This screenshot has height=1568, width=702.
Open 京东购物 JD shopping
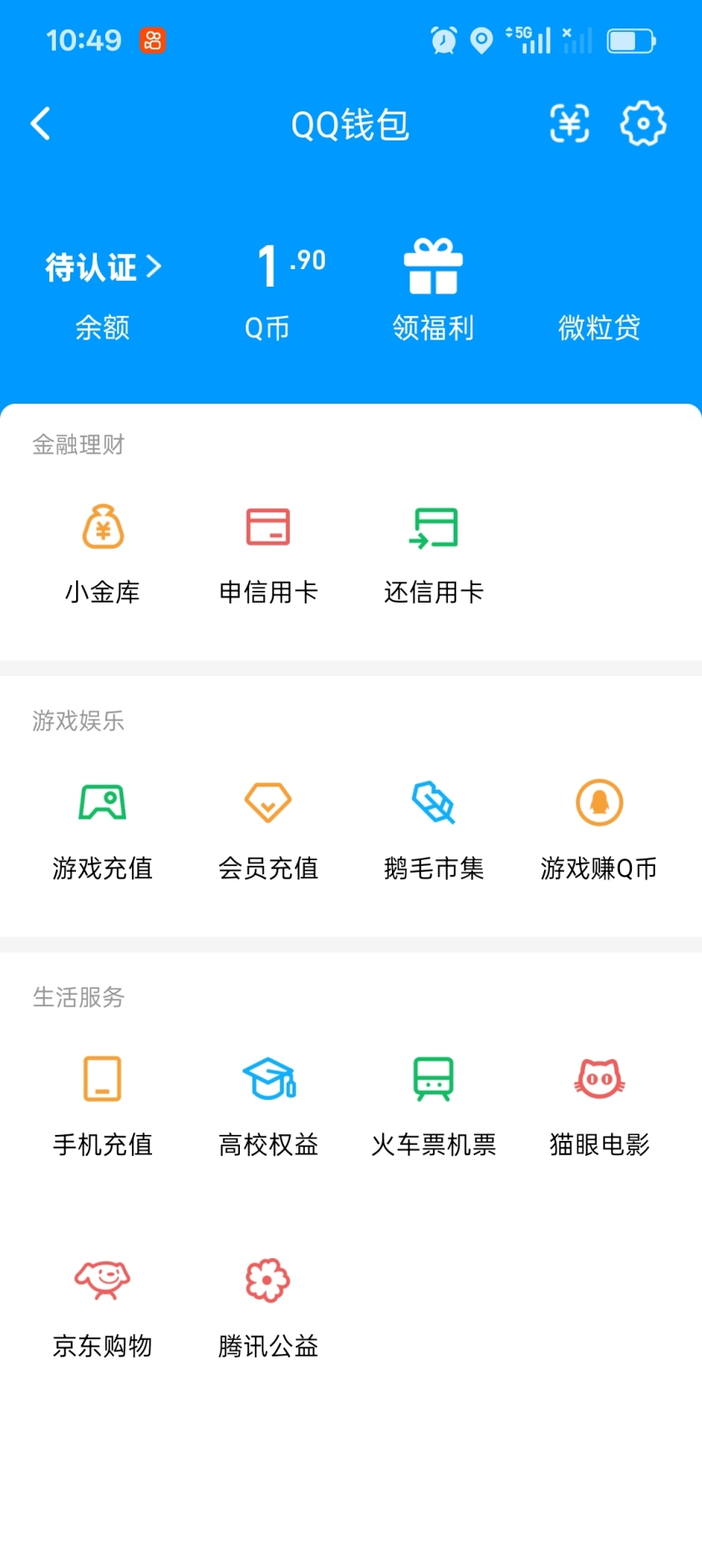pos(102,1304)
